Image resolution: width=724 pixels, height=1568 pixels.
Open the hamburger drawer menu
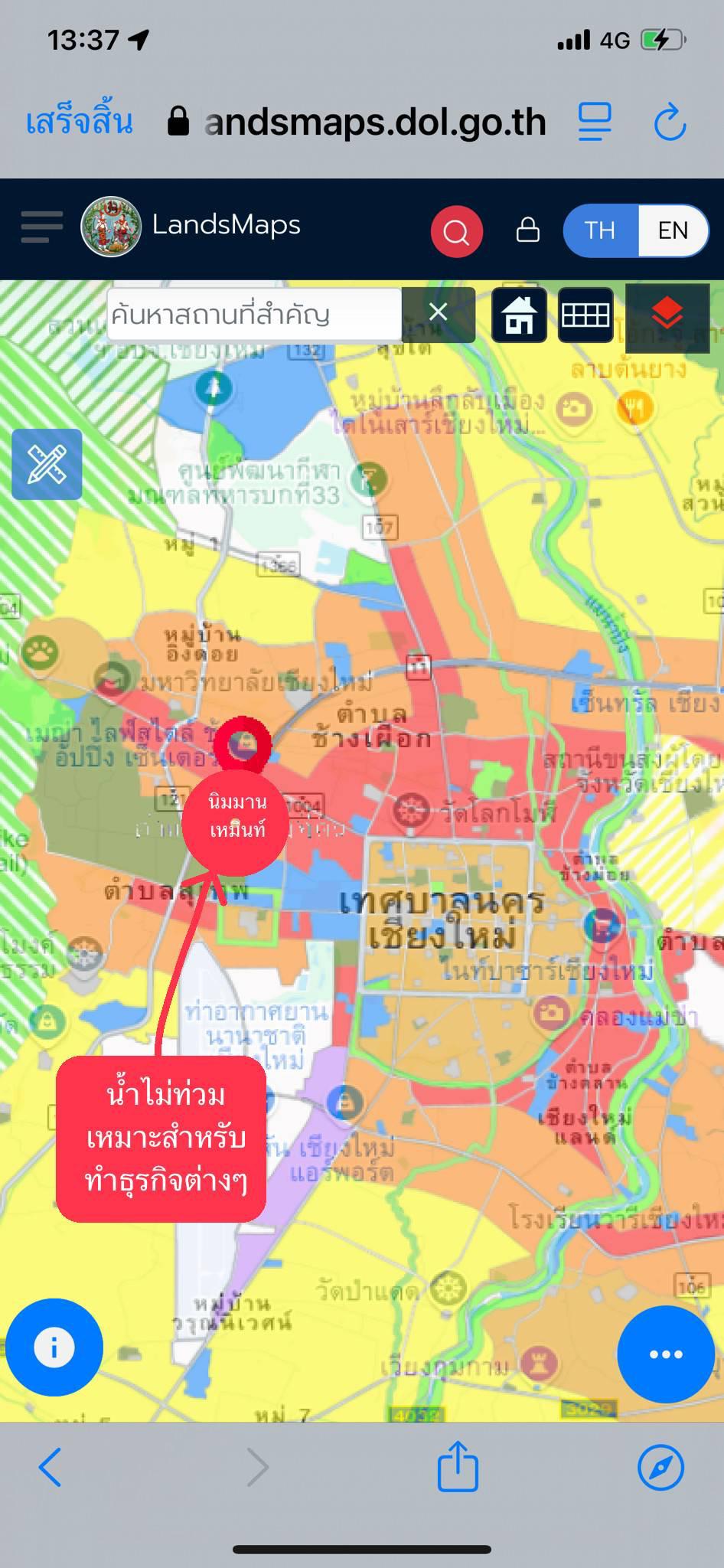tap(41, 227)
